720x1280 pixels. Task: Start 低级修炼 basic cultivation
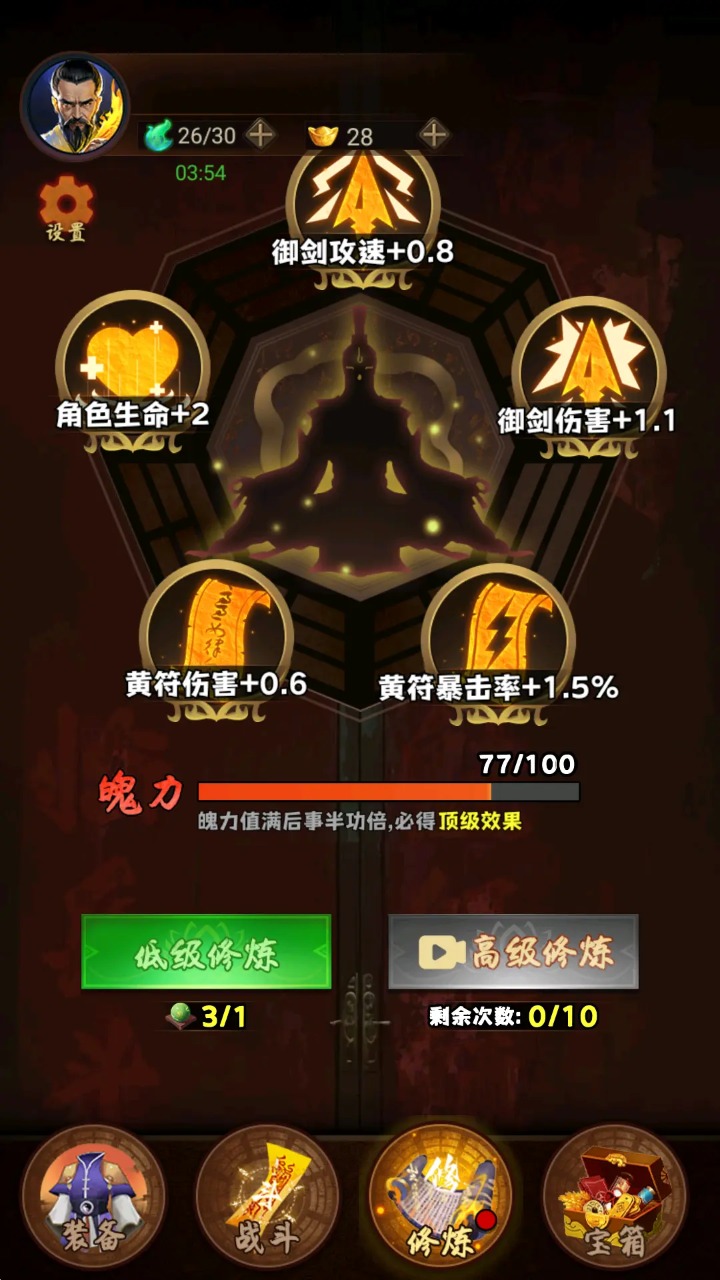click(206, 952)
